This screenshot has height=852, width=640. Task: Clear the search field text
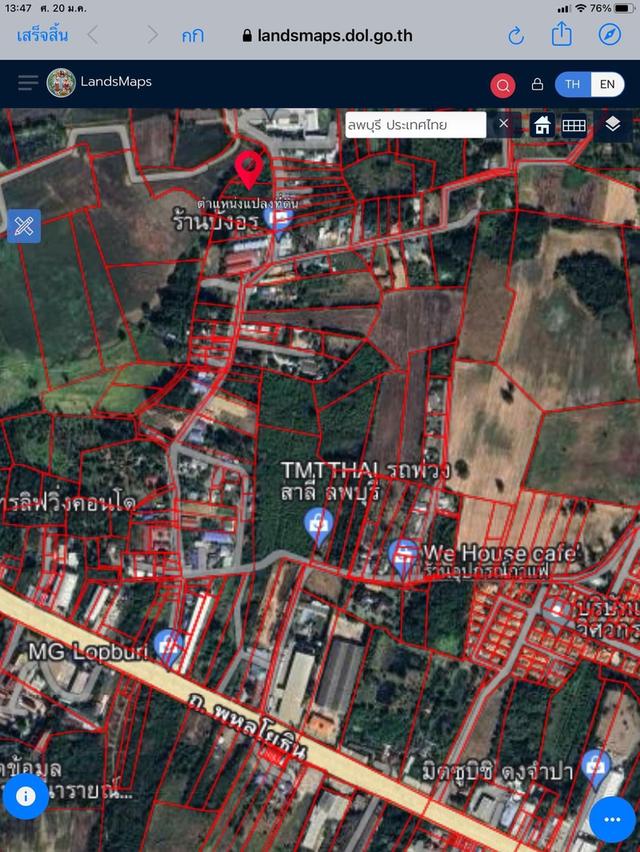point(504,124)
